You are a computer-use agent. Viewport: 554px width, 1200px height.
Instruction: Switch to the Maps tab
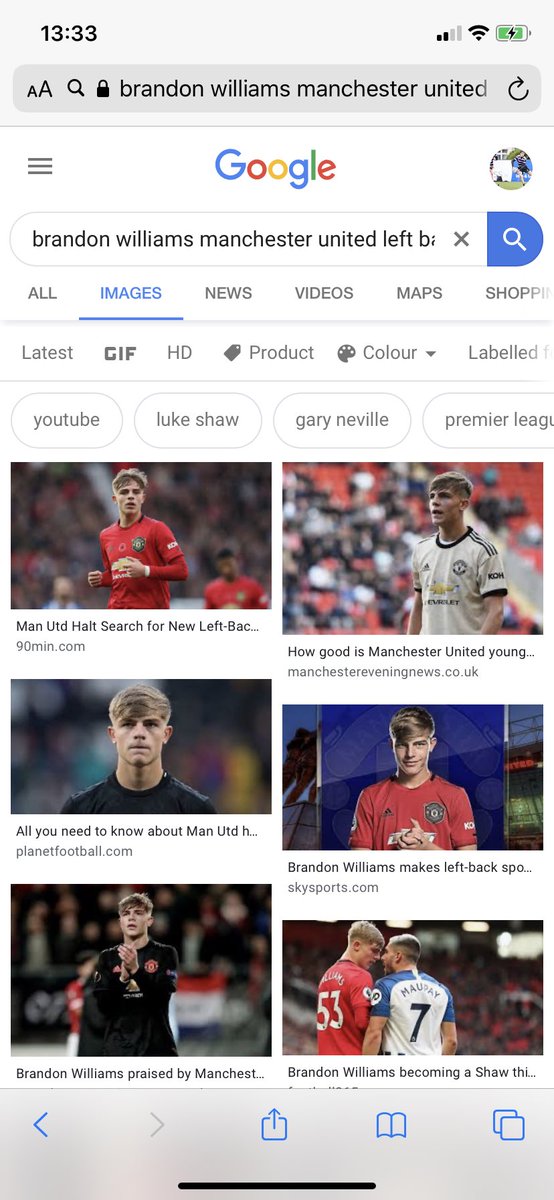(419, 293)
